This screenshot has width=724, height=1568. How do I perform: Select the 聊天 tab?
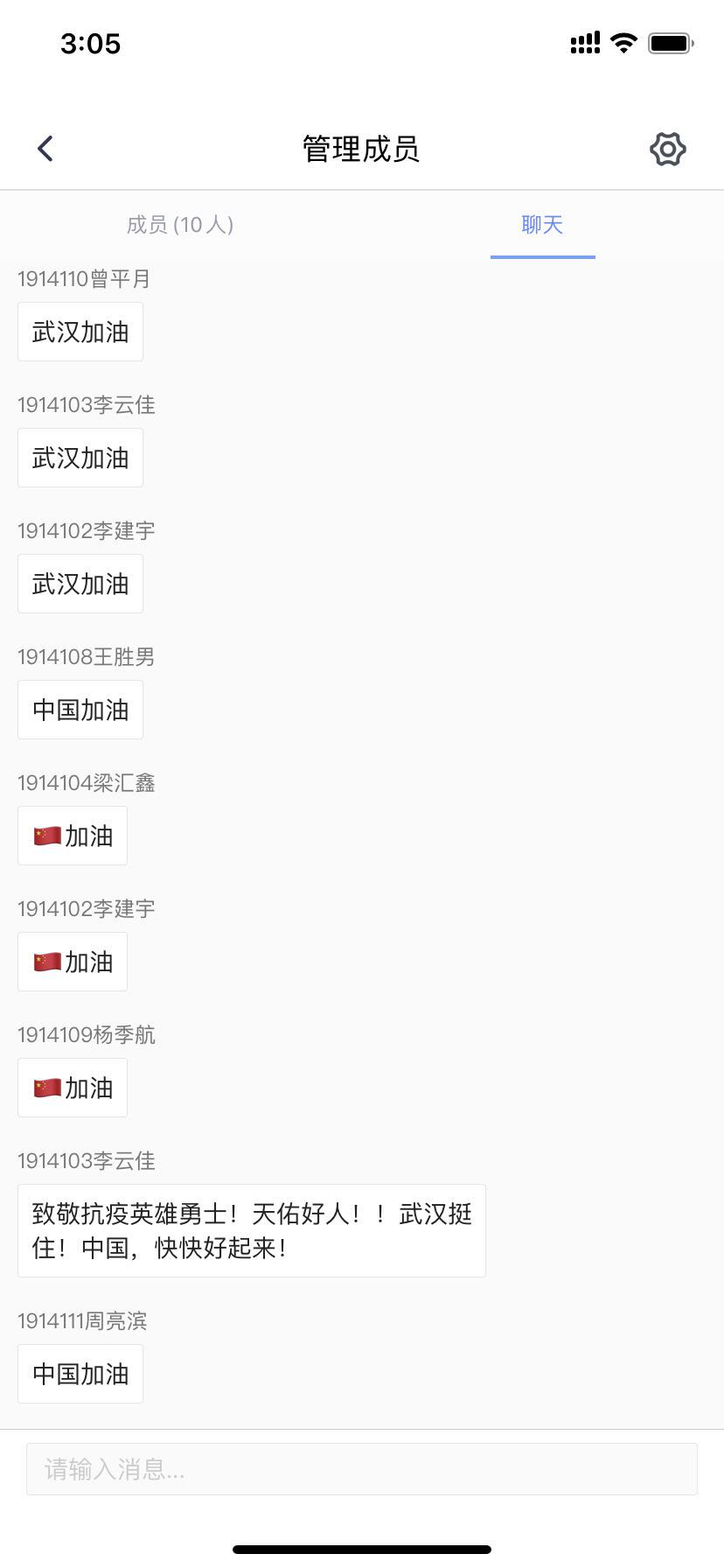[542, 225]
